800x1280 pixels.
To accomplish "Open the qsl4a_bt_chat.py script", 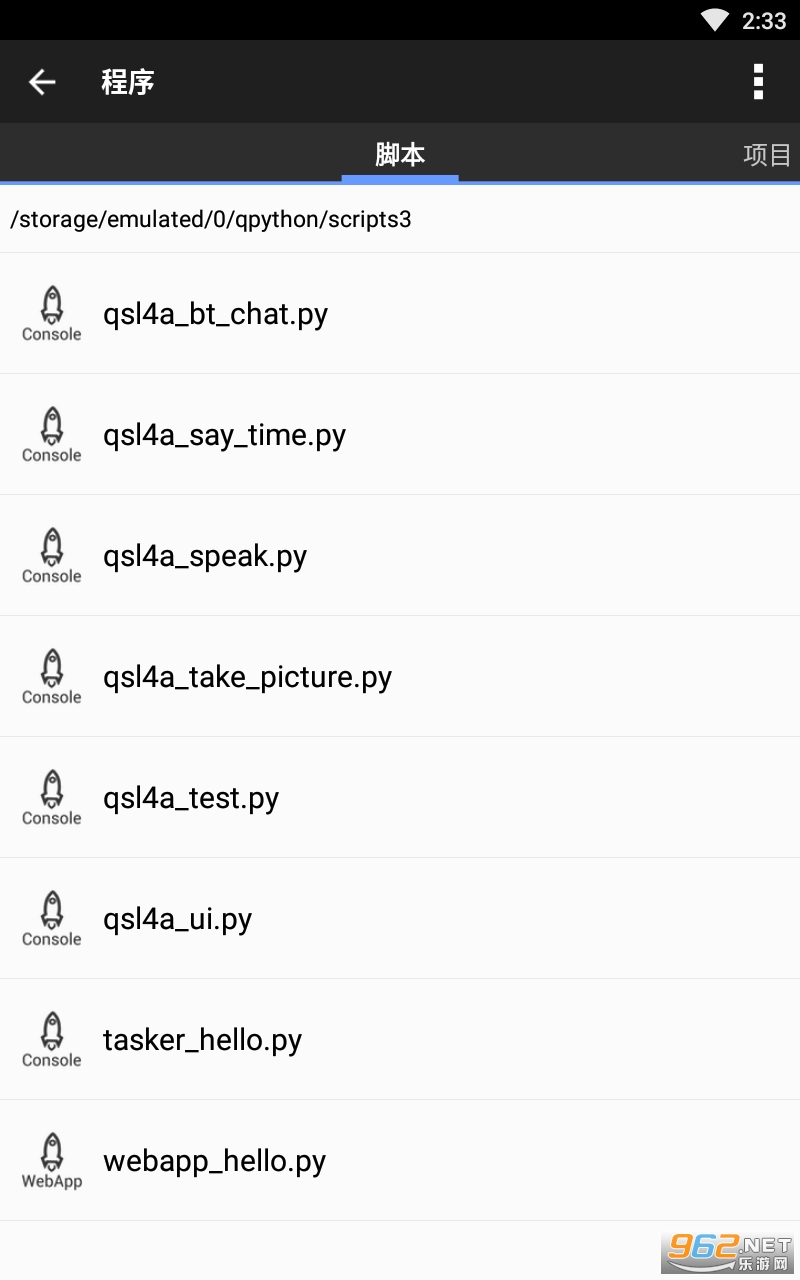I will (x=215, y=314).
